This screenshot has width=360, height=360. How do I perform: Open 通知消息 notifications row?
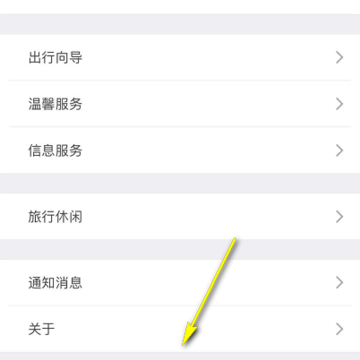(180, 282)
